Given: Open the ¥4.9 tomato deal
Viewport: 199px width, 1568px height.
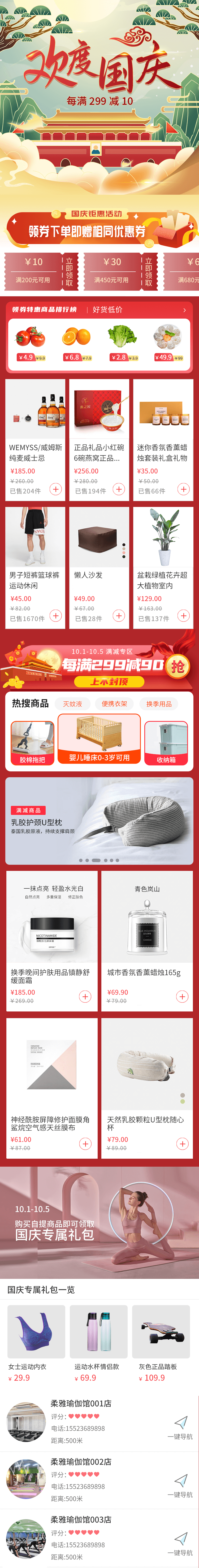Looking at the screenshot, I should [x=31, y=344].
